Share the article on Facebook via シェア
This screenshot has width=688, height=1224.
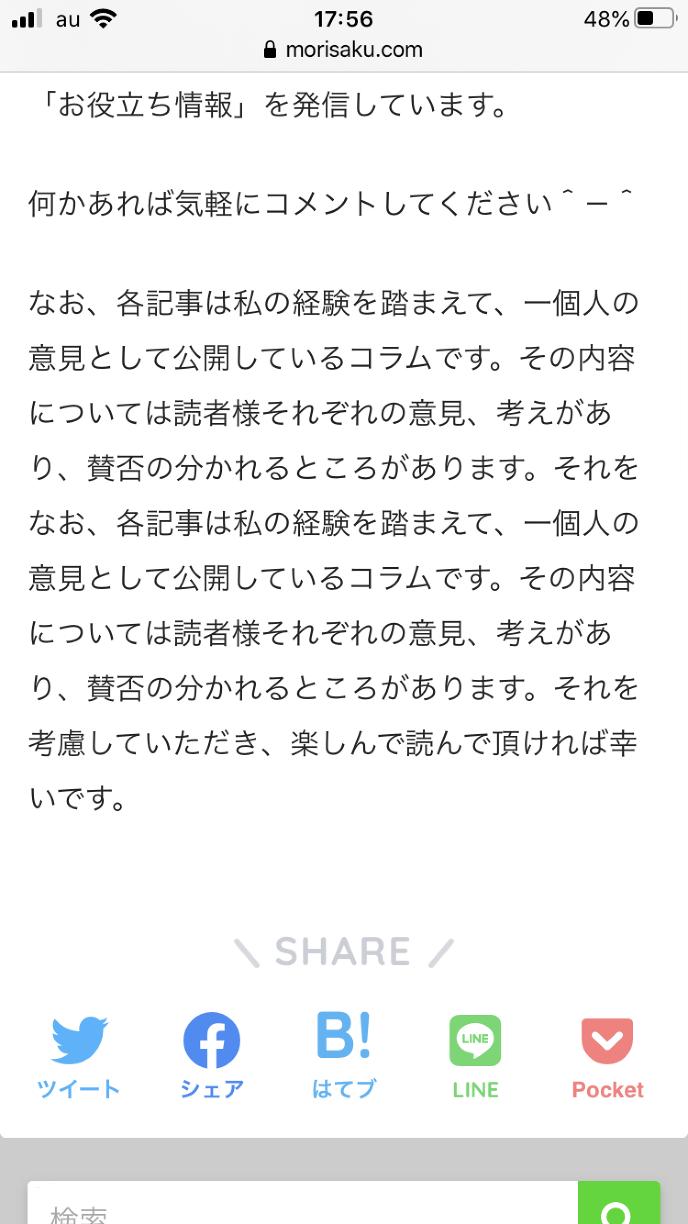click(211, 1056)
